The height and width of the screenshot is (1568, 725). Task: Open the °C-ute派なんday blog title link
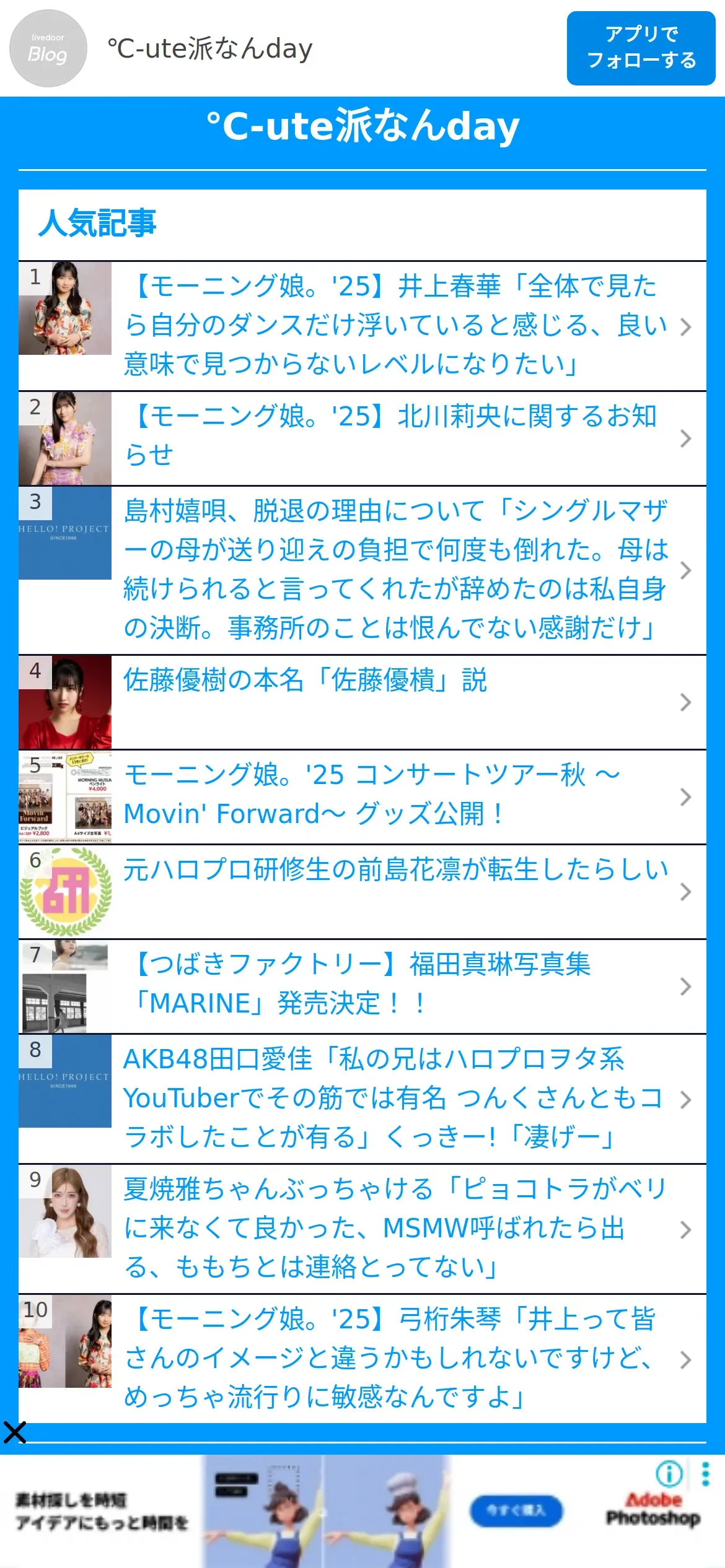[362, 126]
